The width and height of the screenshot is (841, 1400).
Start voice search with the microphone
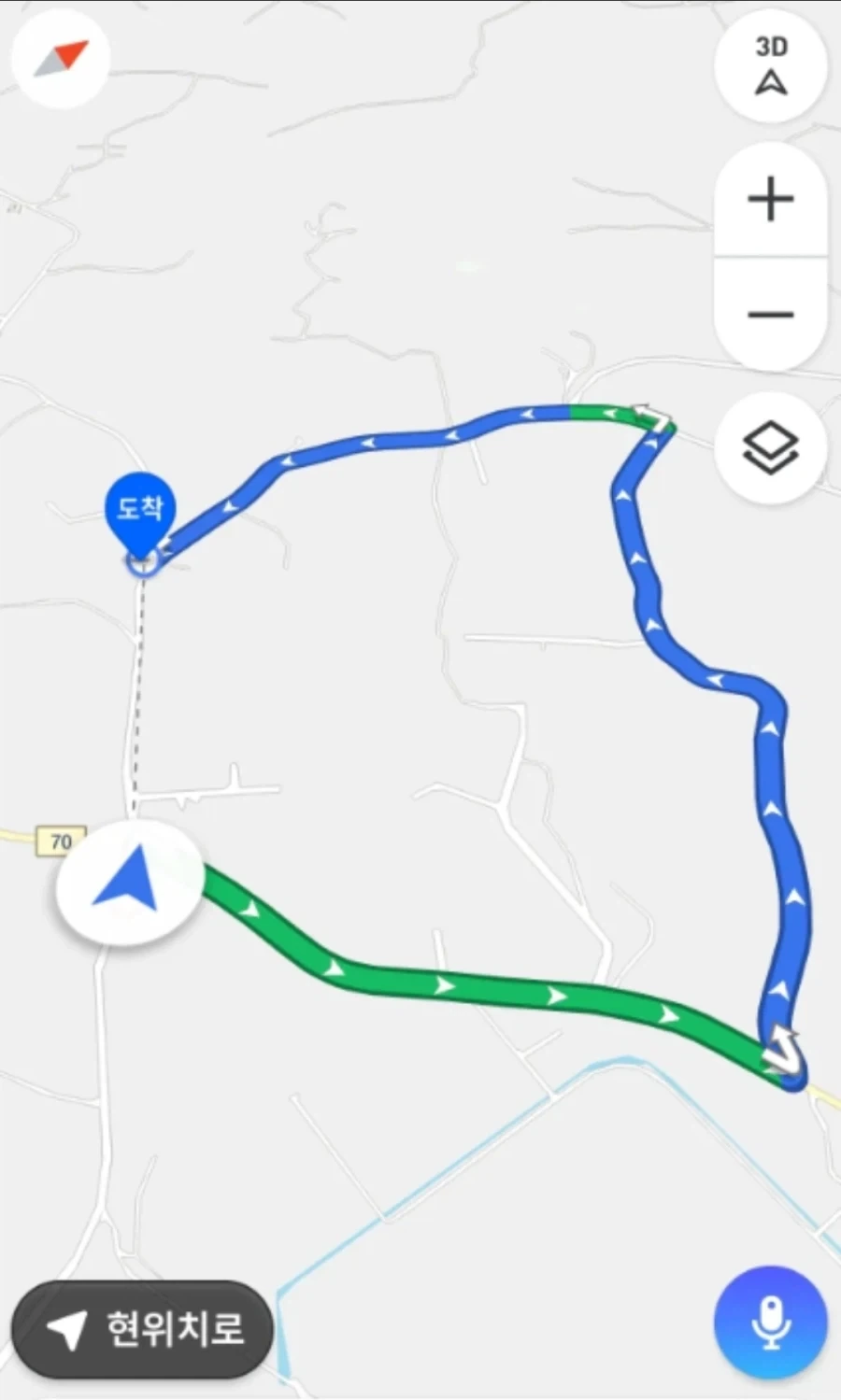[x=771, y=1322]
